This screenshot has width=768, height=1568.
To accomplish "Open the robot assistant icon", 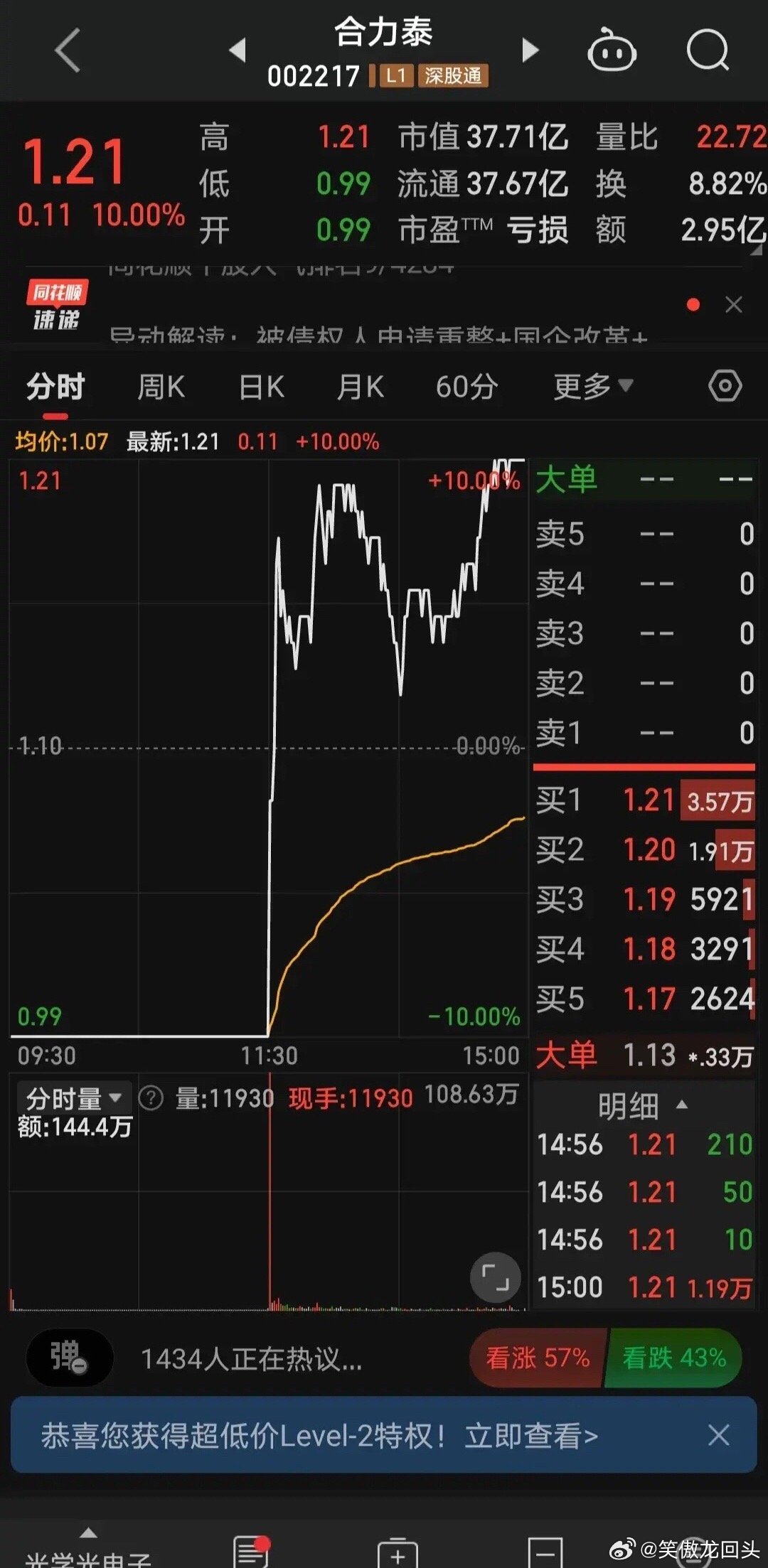I will tap(612, 50).
